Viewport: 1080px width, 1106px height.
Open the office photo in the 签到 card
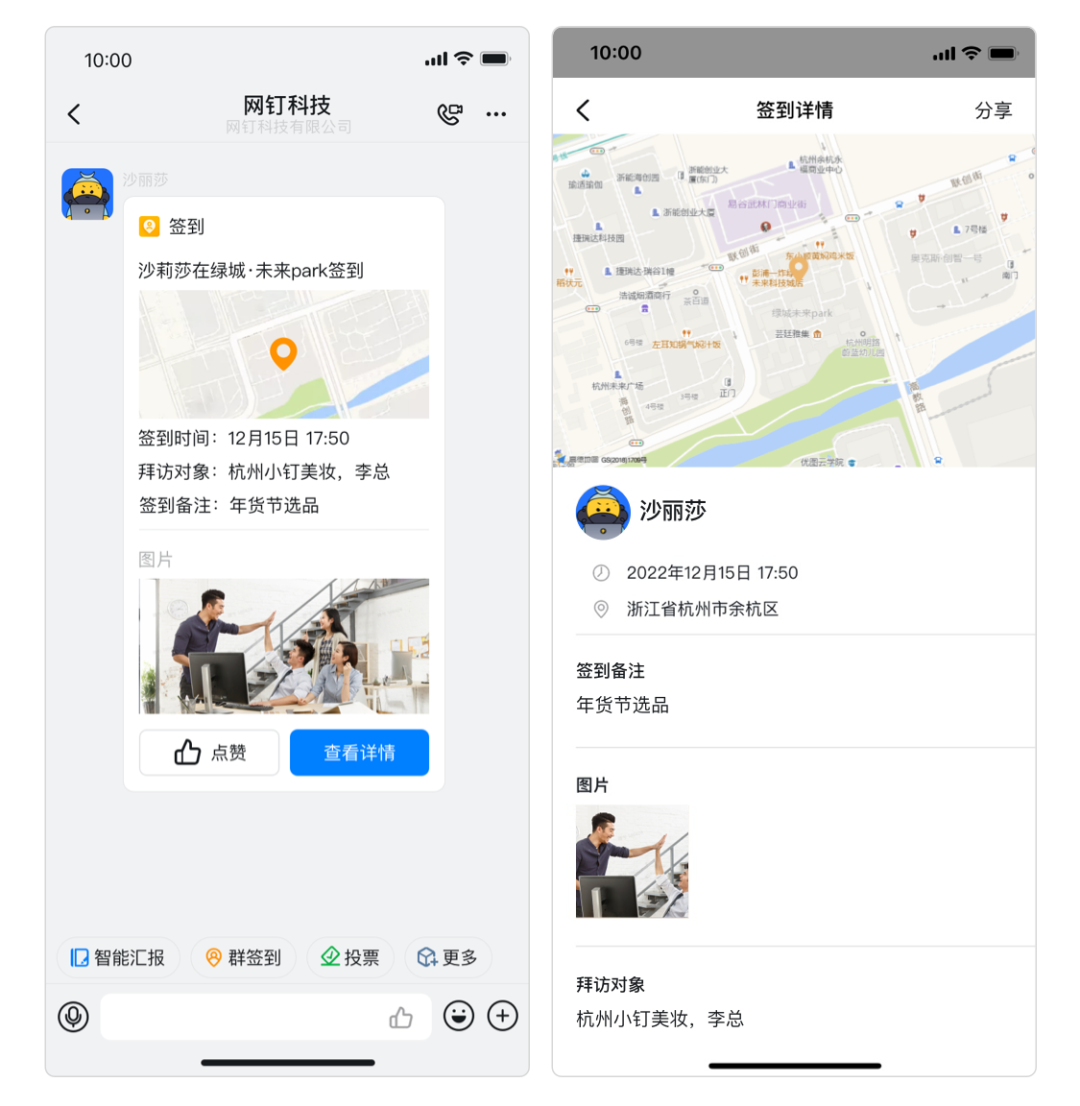point(283,646)
